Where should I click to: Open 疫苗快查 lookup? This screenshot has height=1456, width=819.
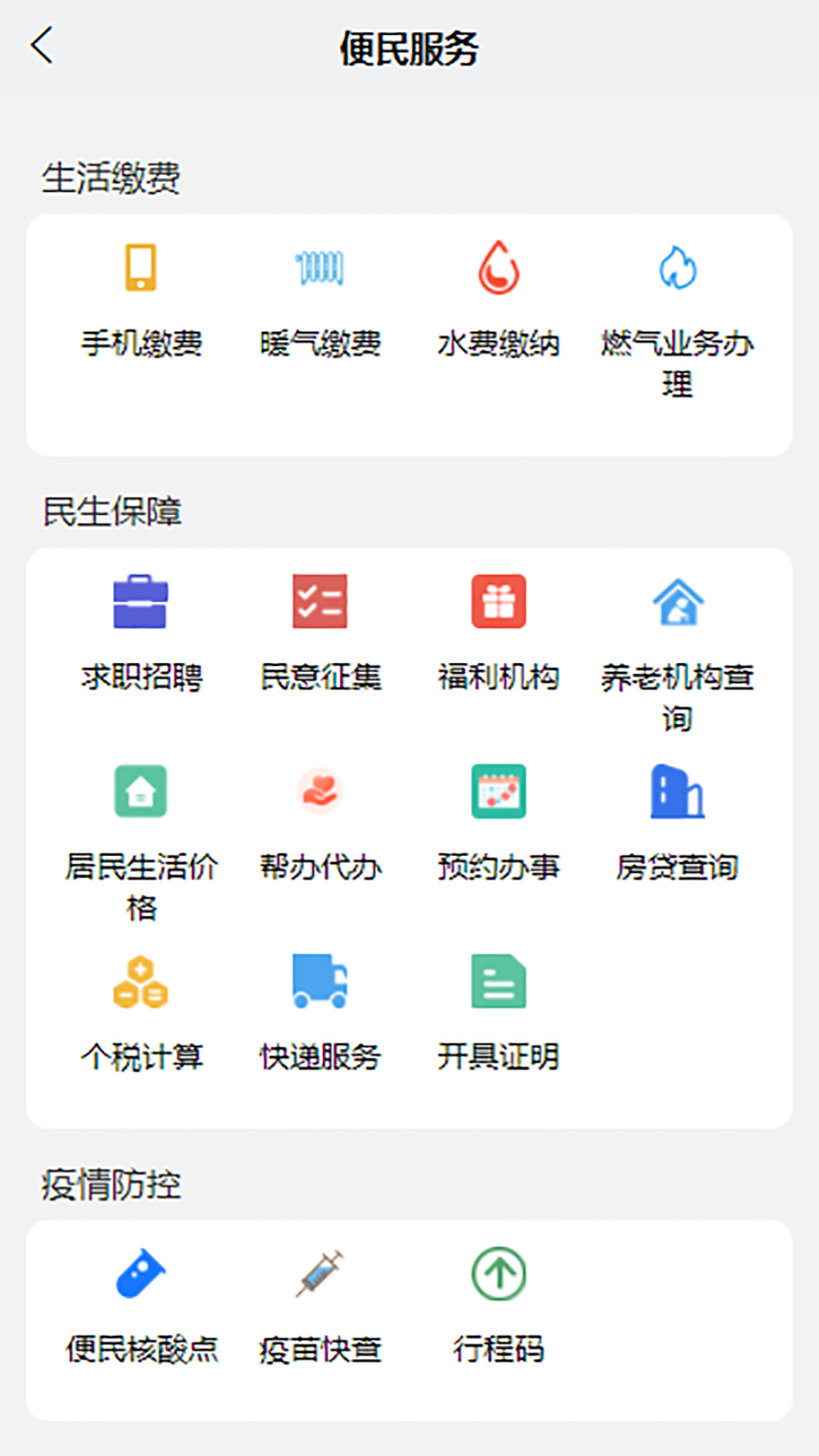320,1306
